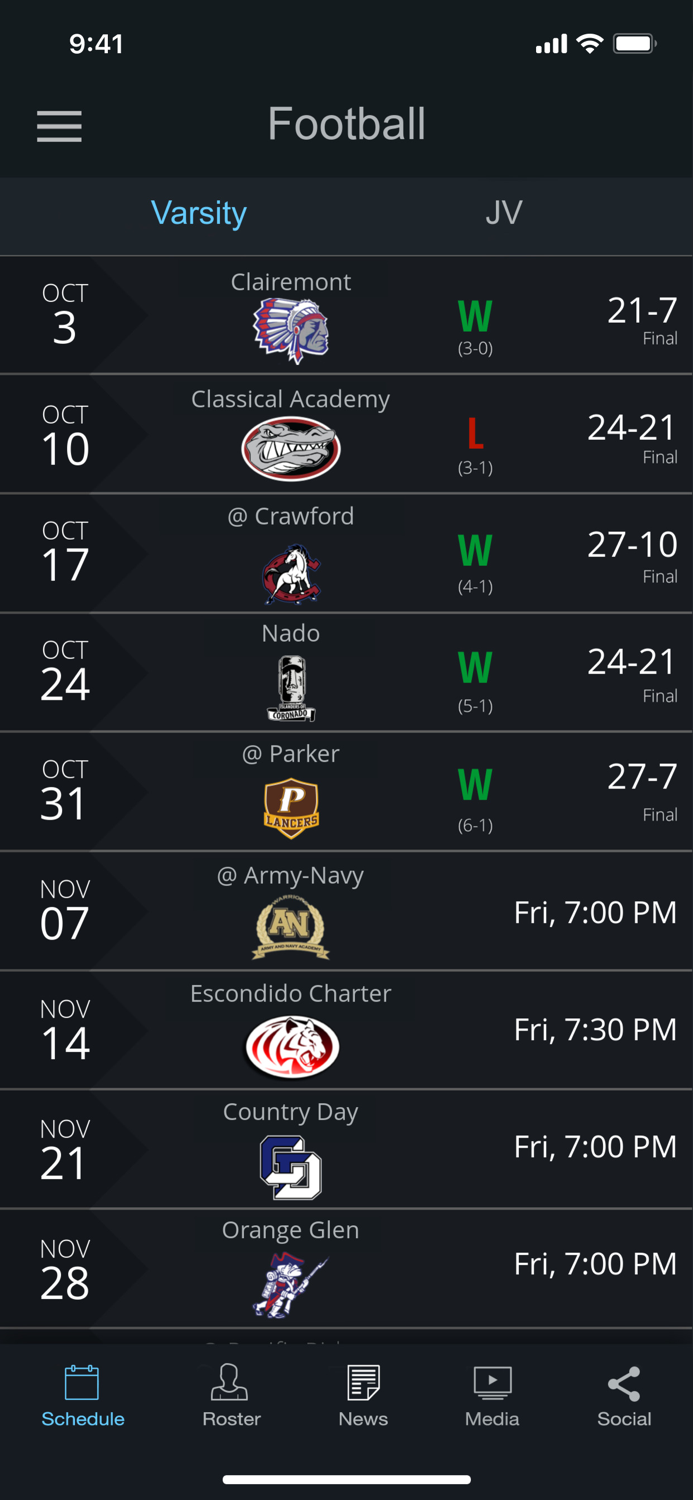Screen dimensions: 693x1500
Task: Switch to the News tab
Action: point(363,1397)
